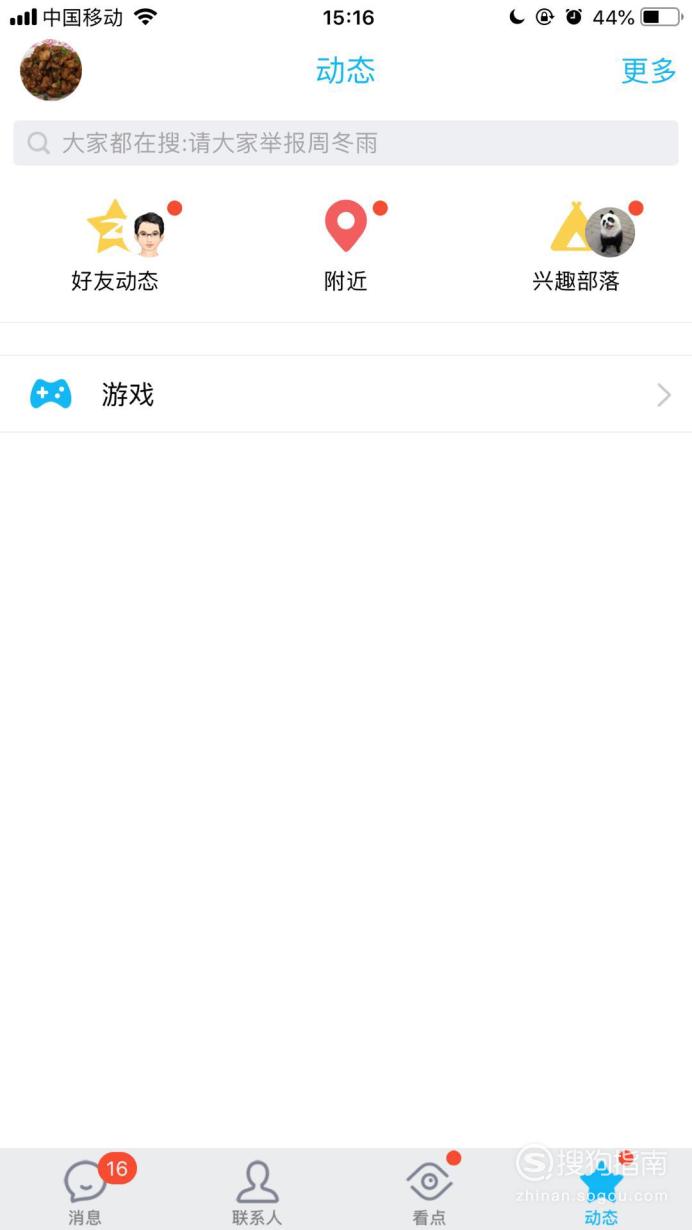The width and height of the screenshot is (692, 1230).
Task: Open the 大家都在搜 search box
Action: [x=346, y=143]
